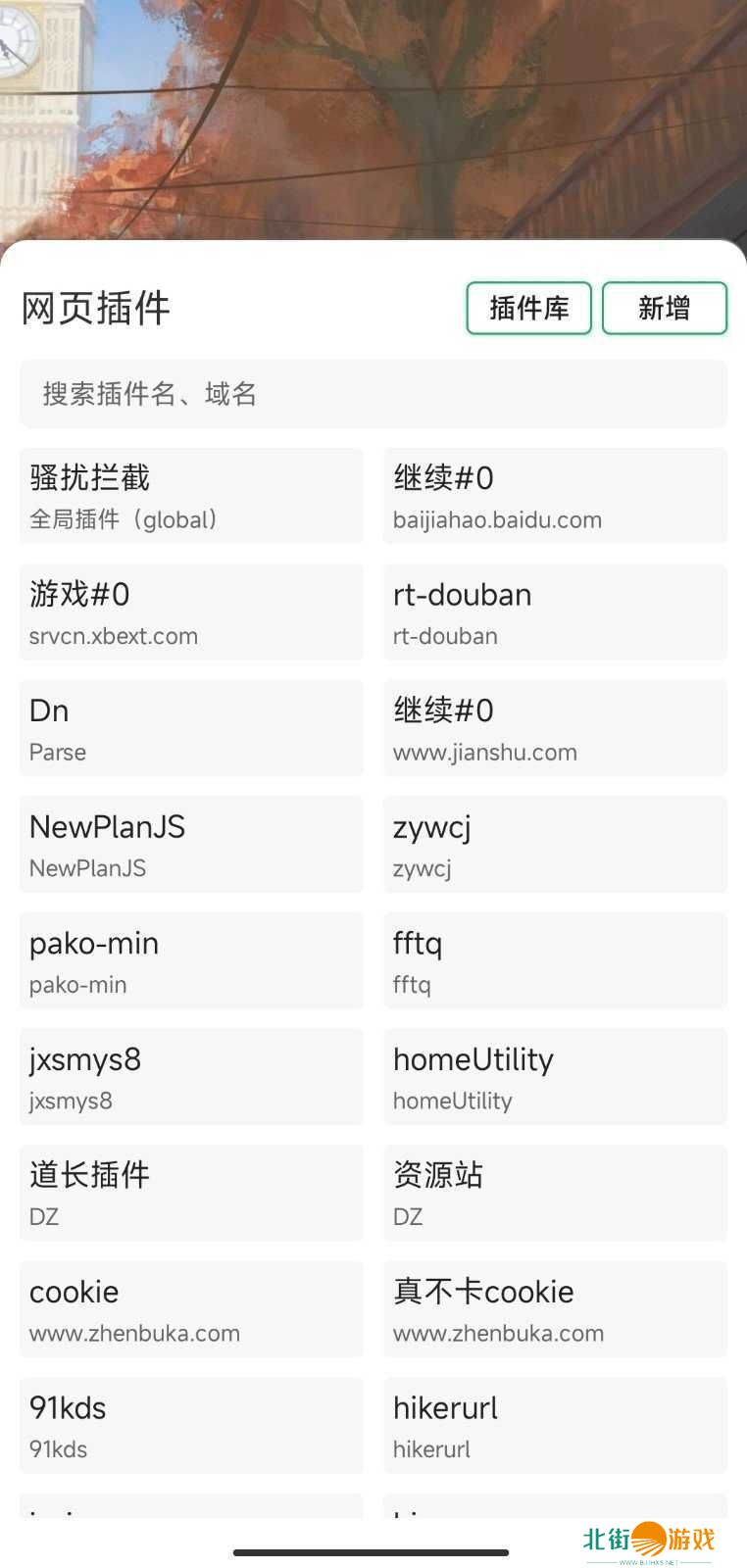Viewport: 747px width, 1568px height.
Task: Open the Dn Parse plugin
Action: [191, 728]
